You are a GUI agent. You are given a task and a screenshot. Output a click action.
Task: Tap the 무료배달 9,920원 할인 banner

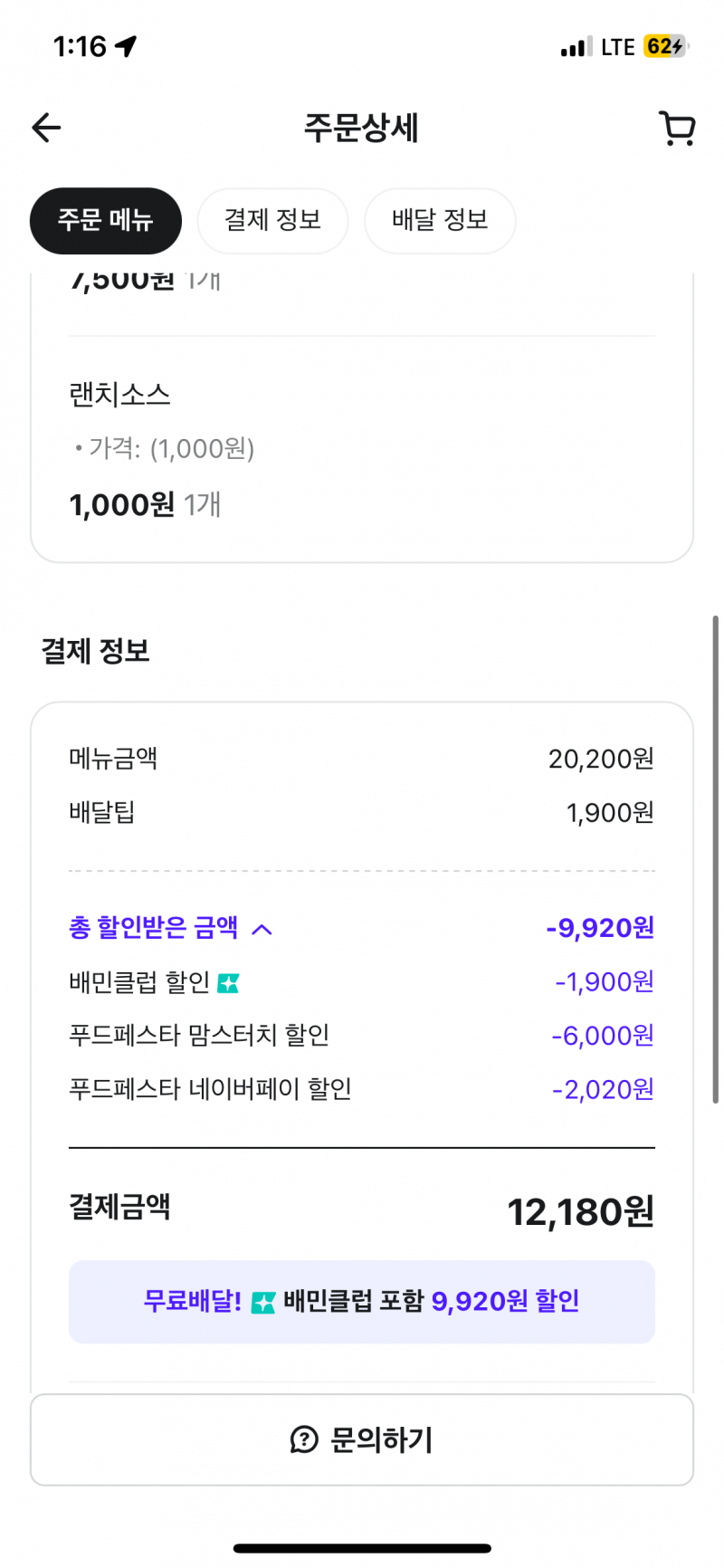[x=362, y=1301]
